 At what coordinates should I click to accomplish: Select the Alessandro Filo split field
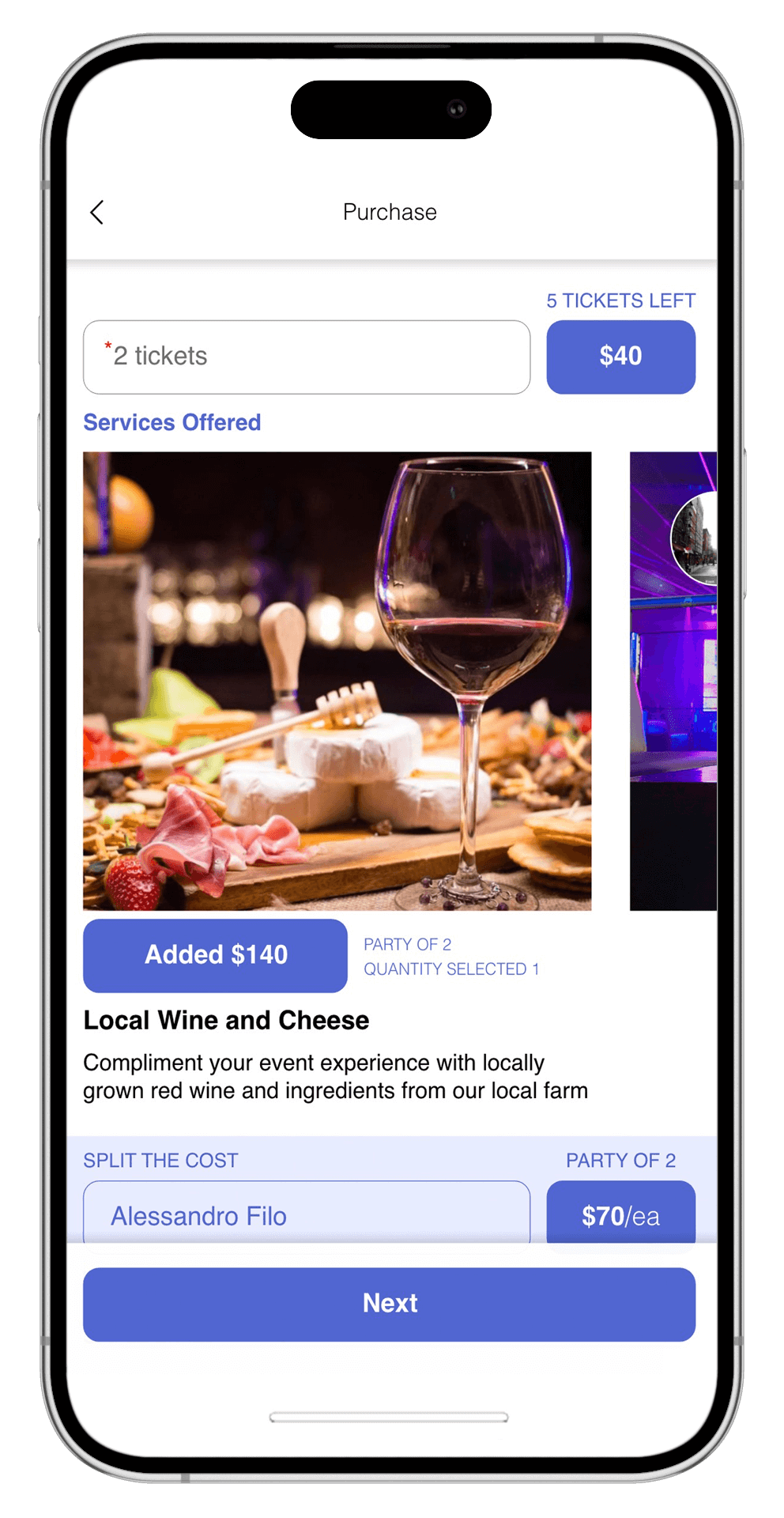(x=307, y=1214)
